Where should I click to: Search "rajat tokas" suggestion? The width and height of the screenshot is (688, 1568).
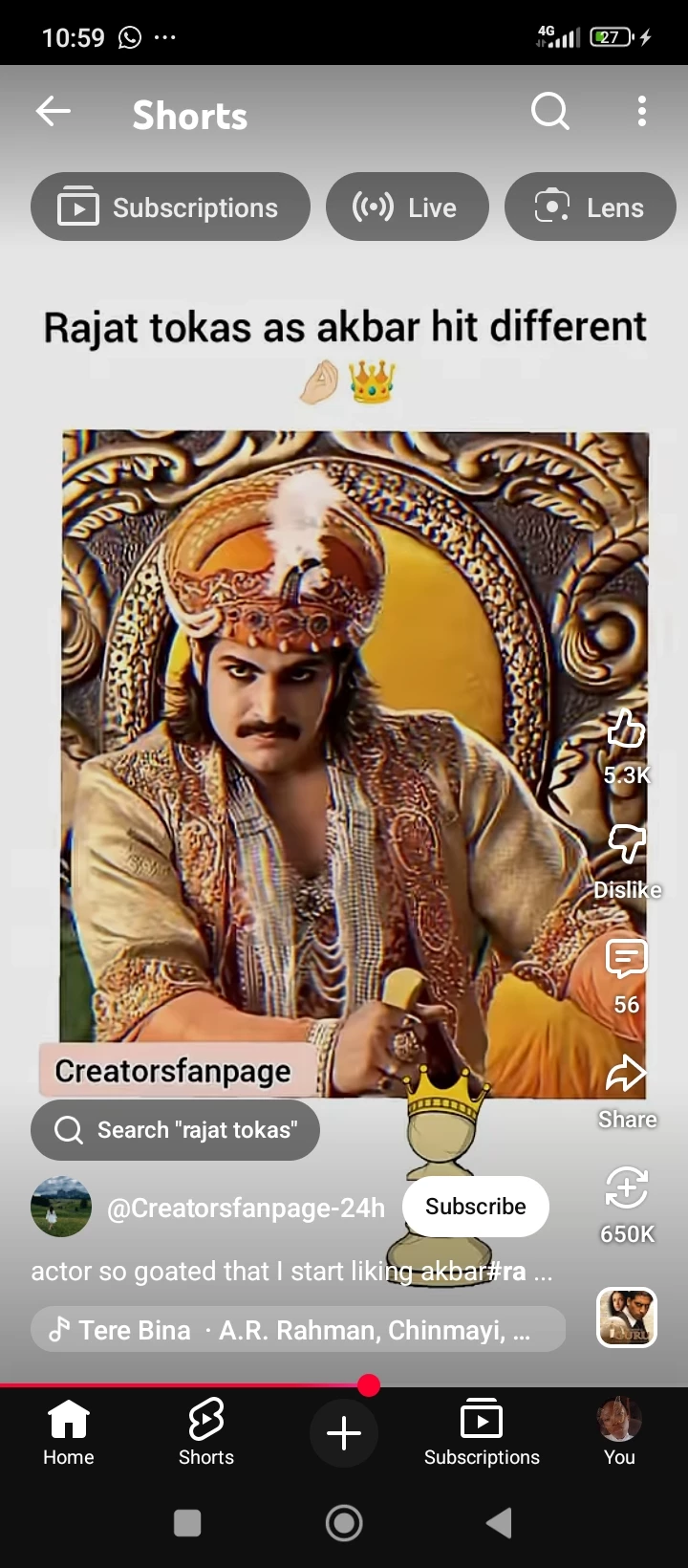(176, 1130)
